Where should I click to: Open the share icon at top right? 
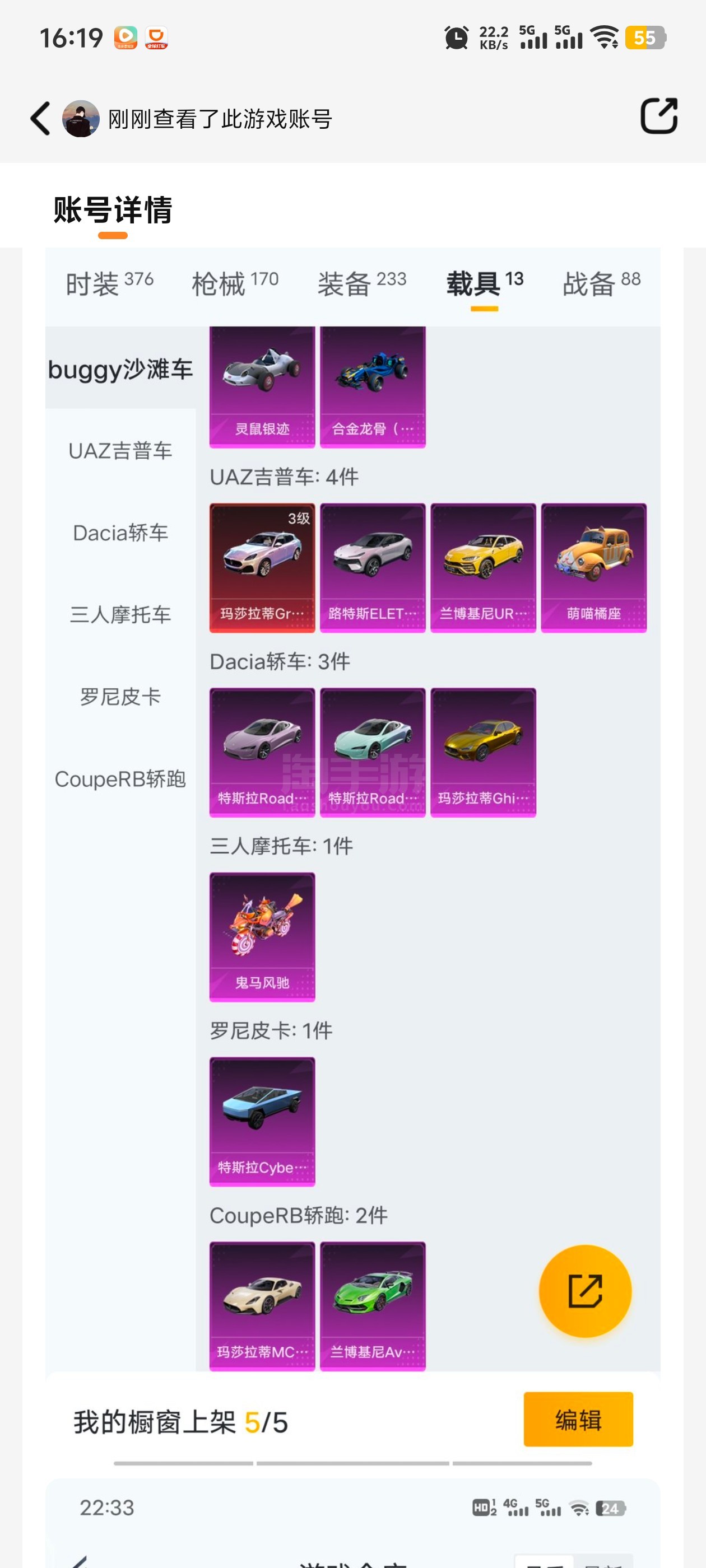click(658, 115)
